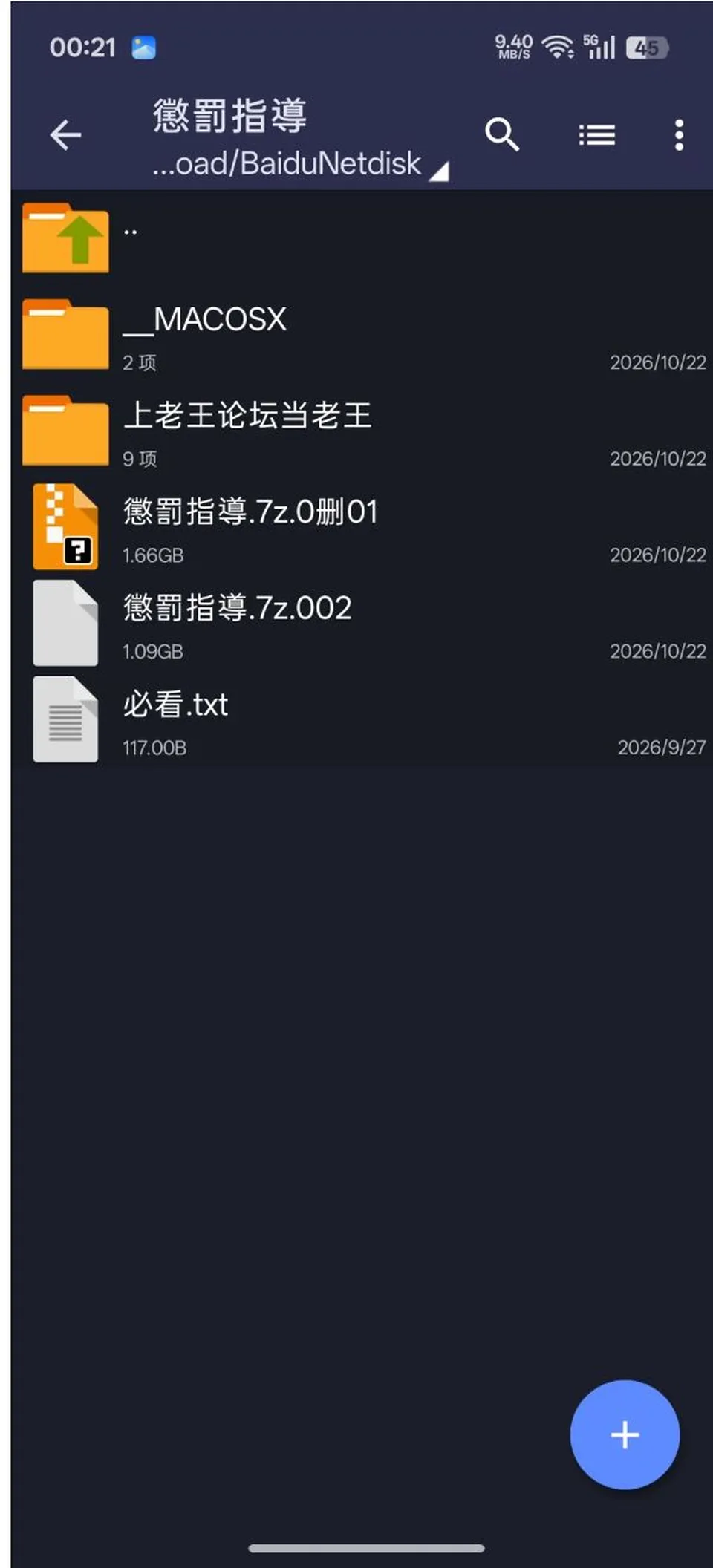Open the 懲罰指導.7z.0删01 archive

click(362, 527)
